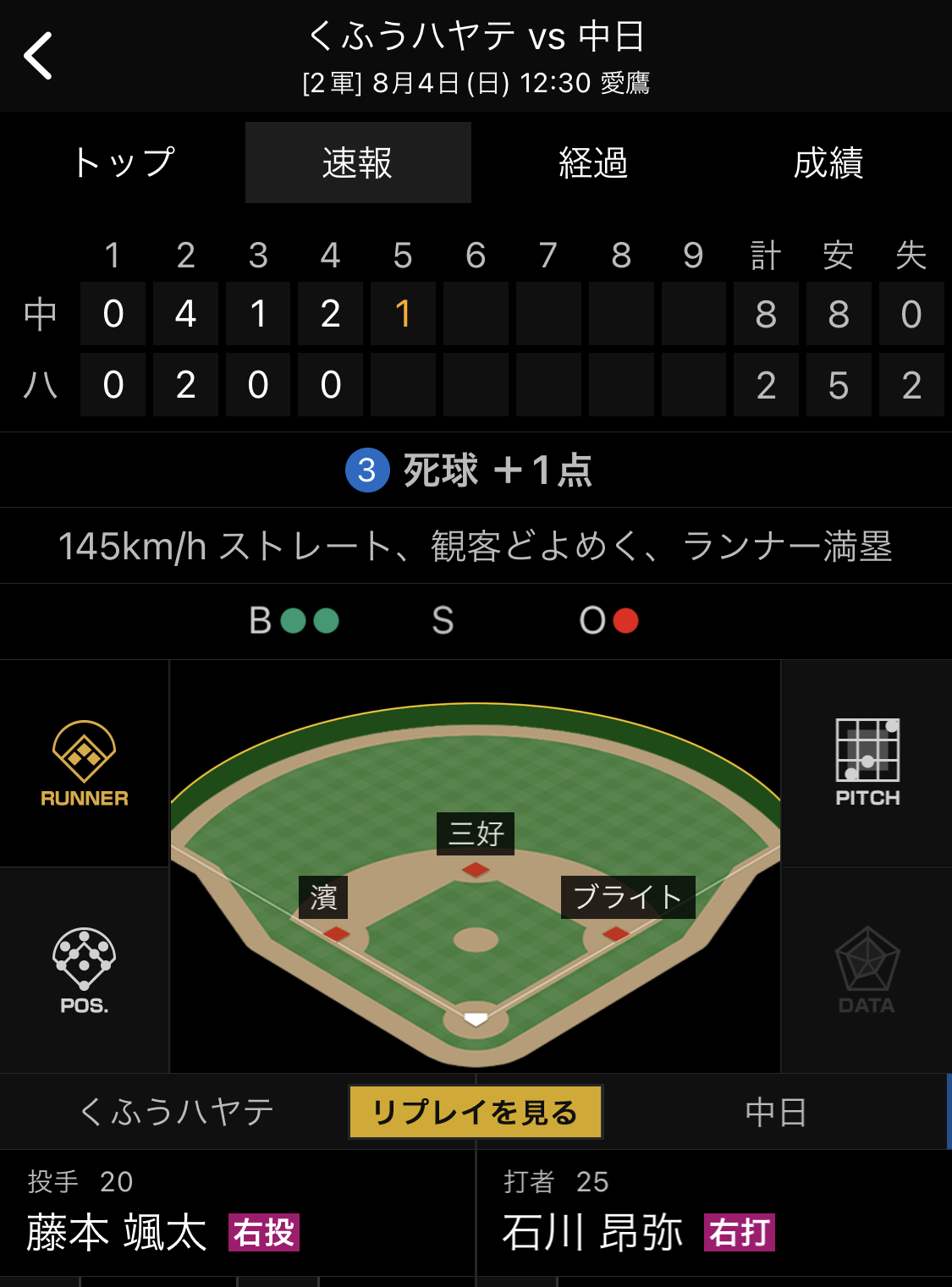Select the 中日 team tab
This screenshot has height=1287, width=952.
[x=776, y=1112]
